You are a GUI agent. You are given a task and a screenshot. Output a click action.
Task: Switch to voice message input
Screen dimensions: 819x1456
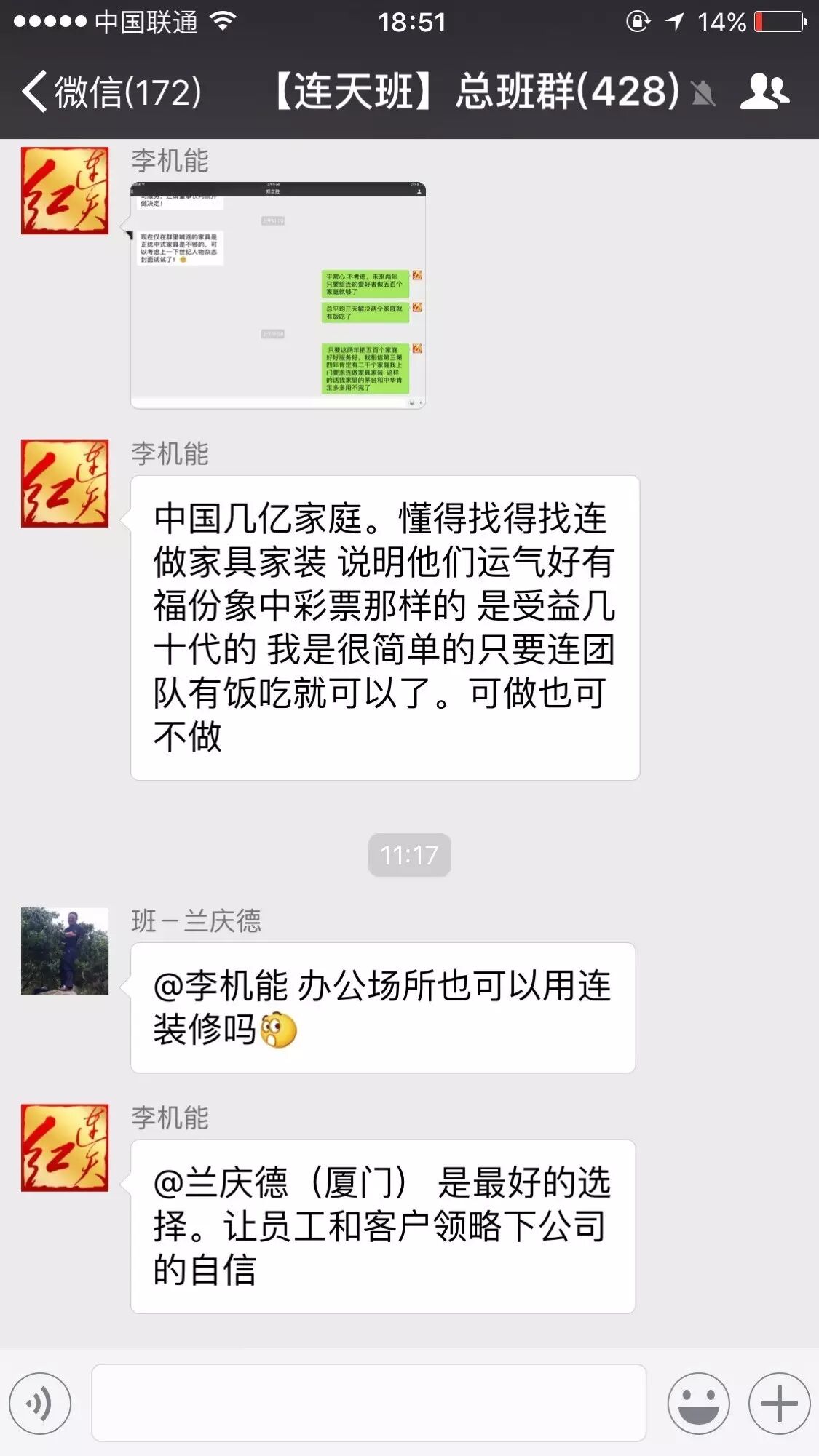[x=41, y=1403]
